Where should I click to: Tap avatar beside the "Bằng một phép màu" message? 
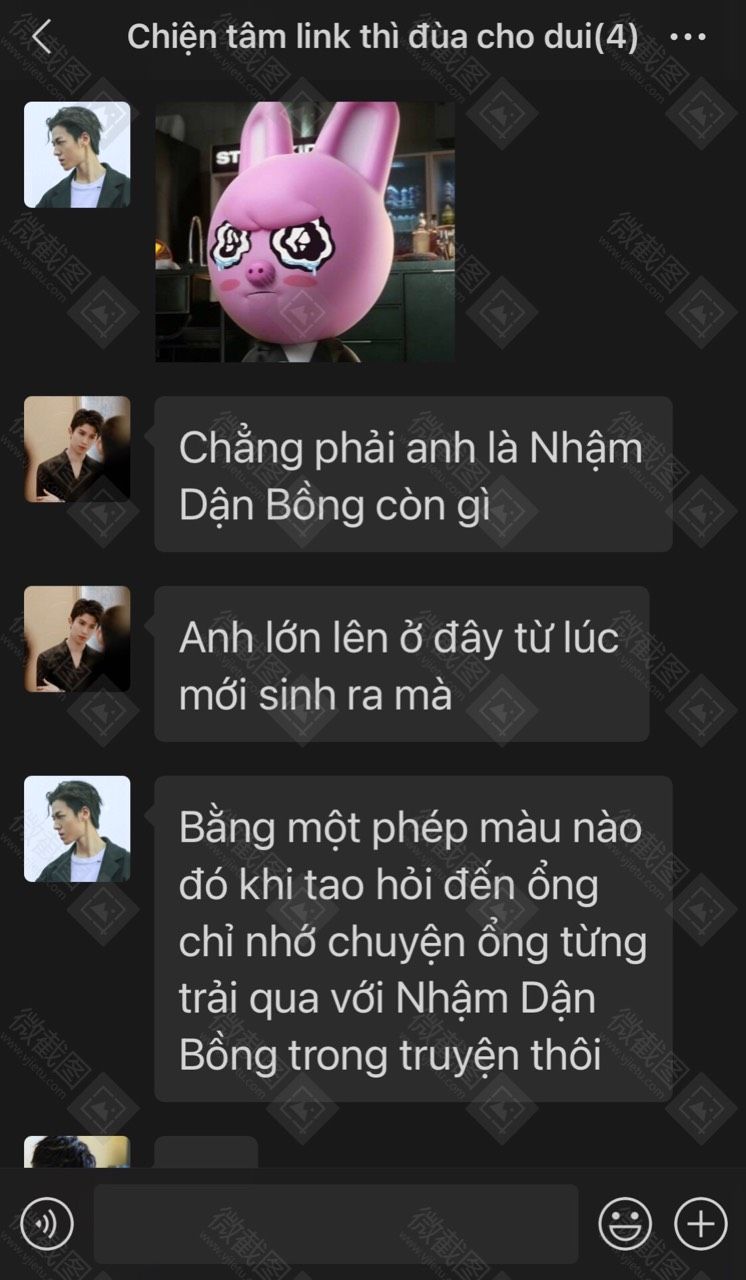77,829
